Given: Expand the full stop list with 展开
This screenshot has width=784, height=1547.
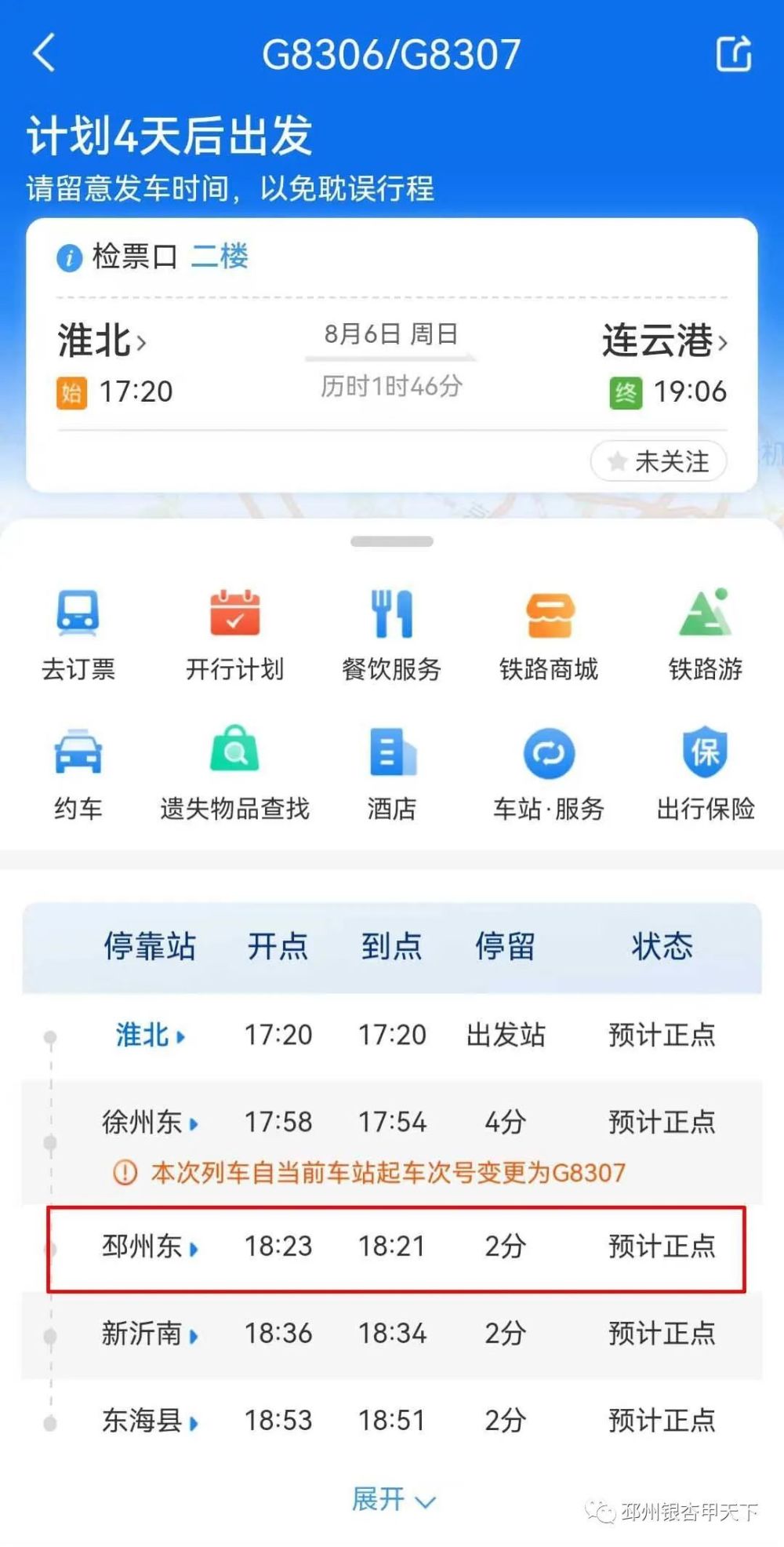Looking at the screenshot, I should click(x=394, y=1499).
